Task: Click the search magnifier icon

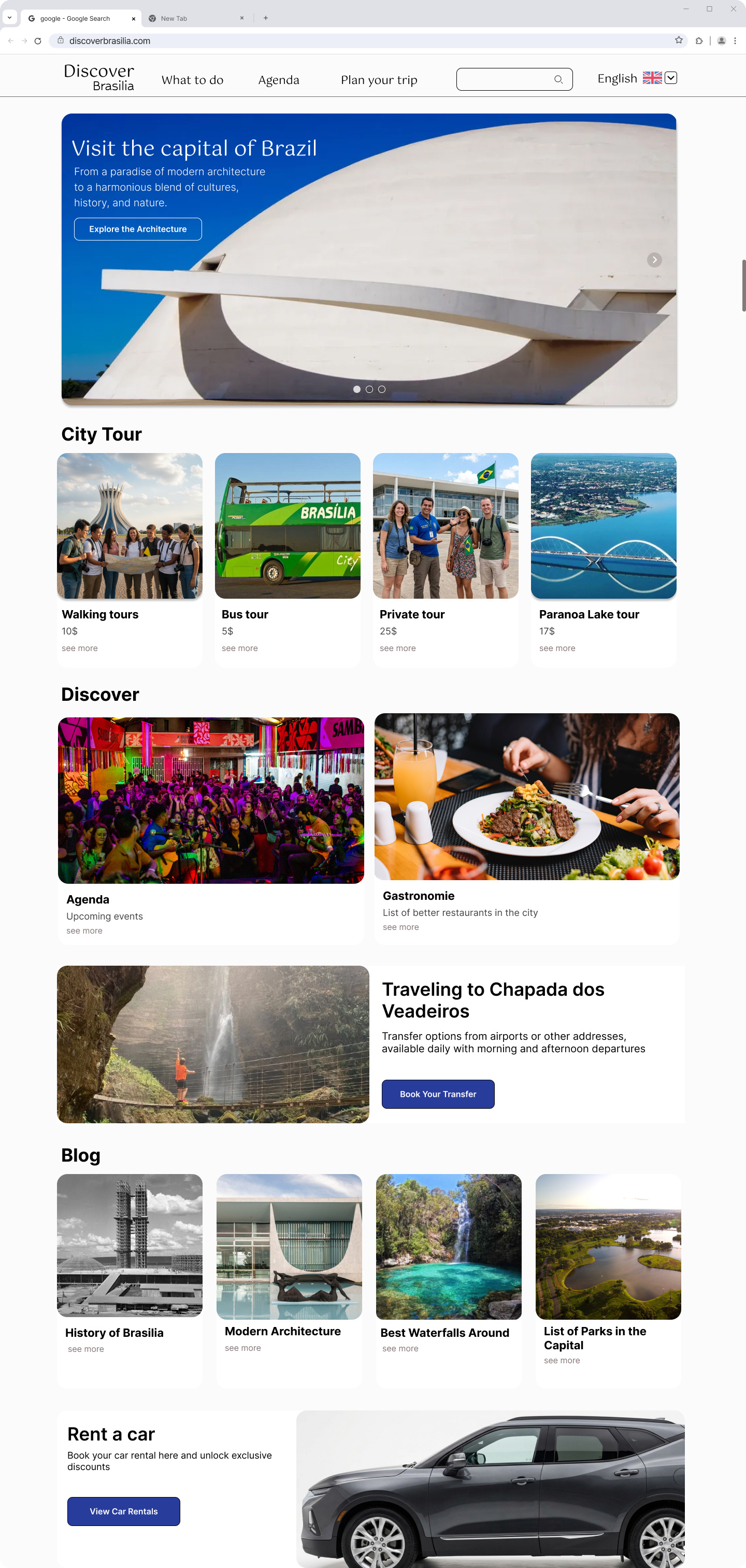Action: 558,79
